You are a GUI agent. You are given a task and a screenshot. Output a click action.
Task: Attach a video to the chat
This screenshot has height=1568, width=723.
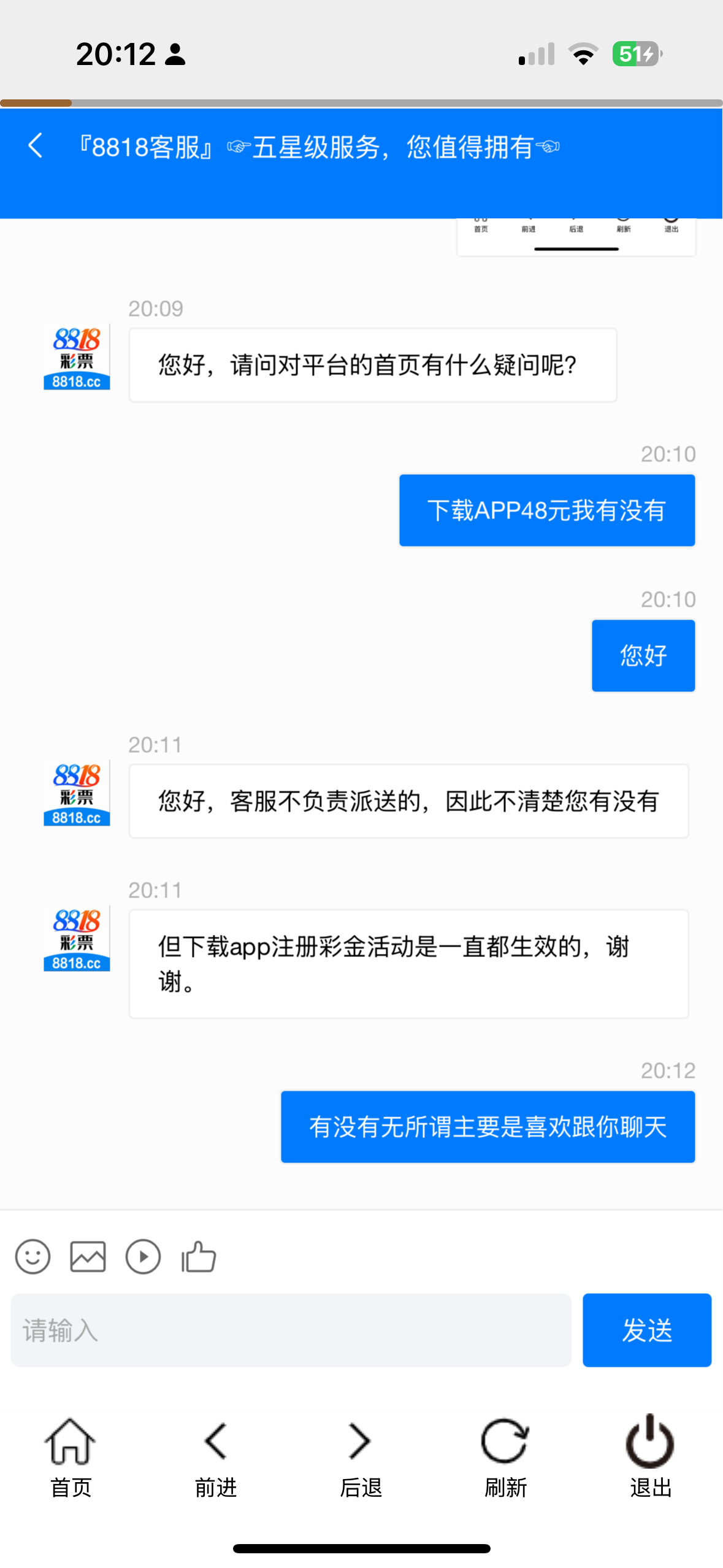pos(143,1256)
